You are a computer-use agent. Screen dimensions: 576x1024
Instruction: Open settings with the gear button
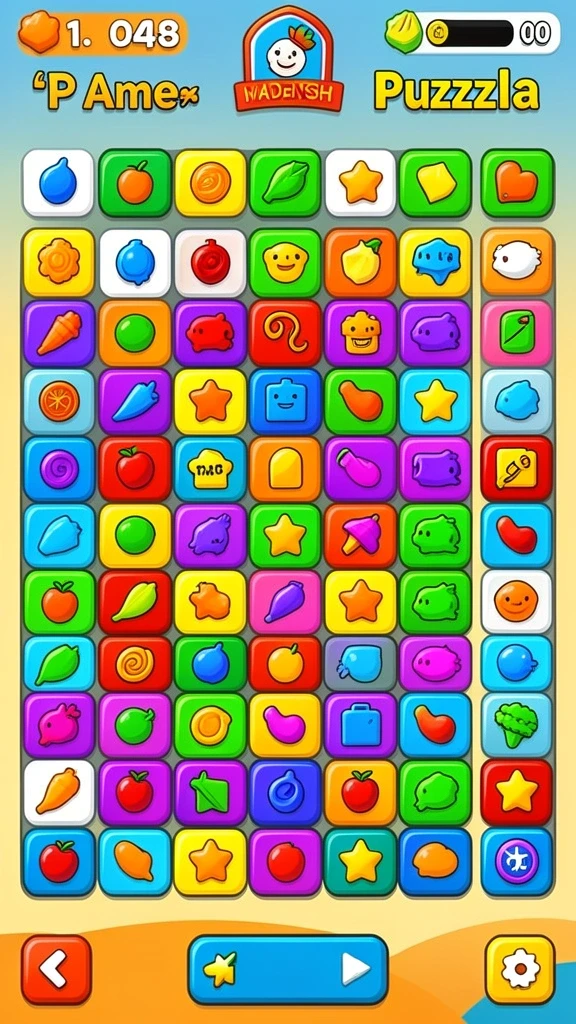520,970
